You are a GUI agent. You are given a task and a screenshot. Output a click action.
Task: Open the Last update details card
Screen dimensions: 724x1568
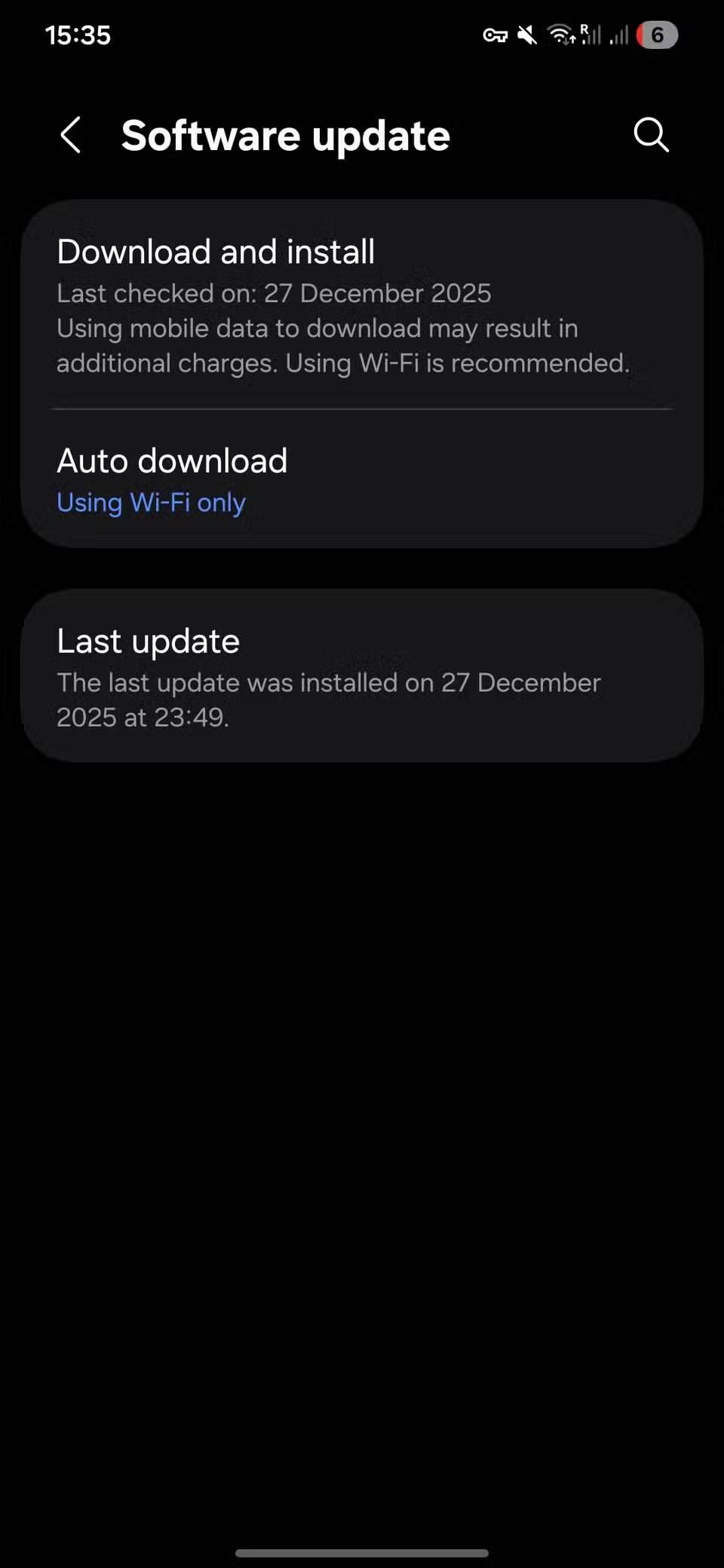tap(362, 675)
